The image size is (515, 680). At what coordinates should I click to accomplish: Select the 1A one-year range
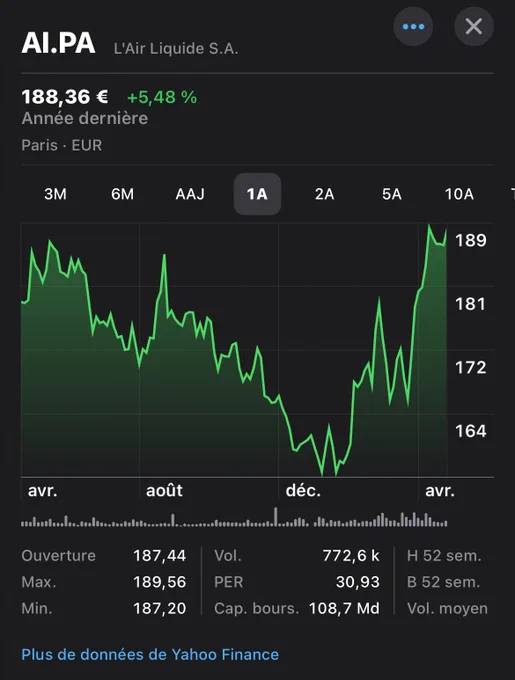pos(258,194)
